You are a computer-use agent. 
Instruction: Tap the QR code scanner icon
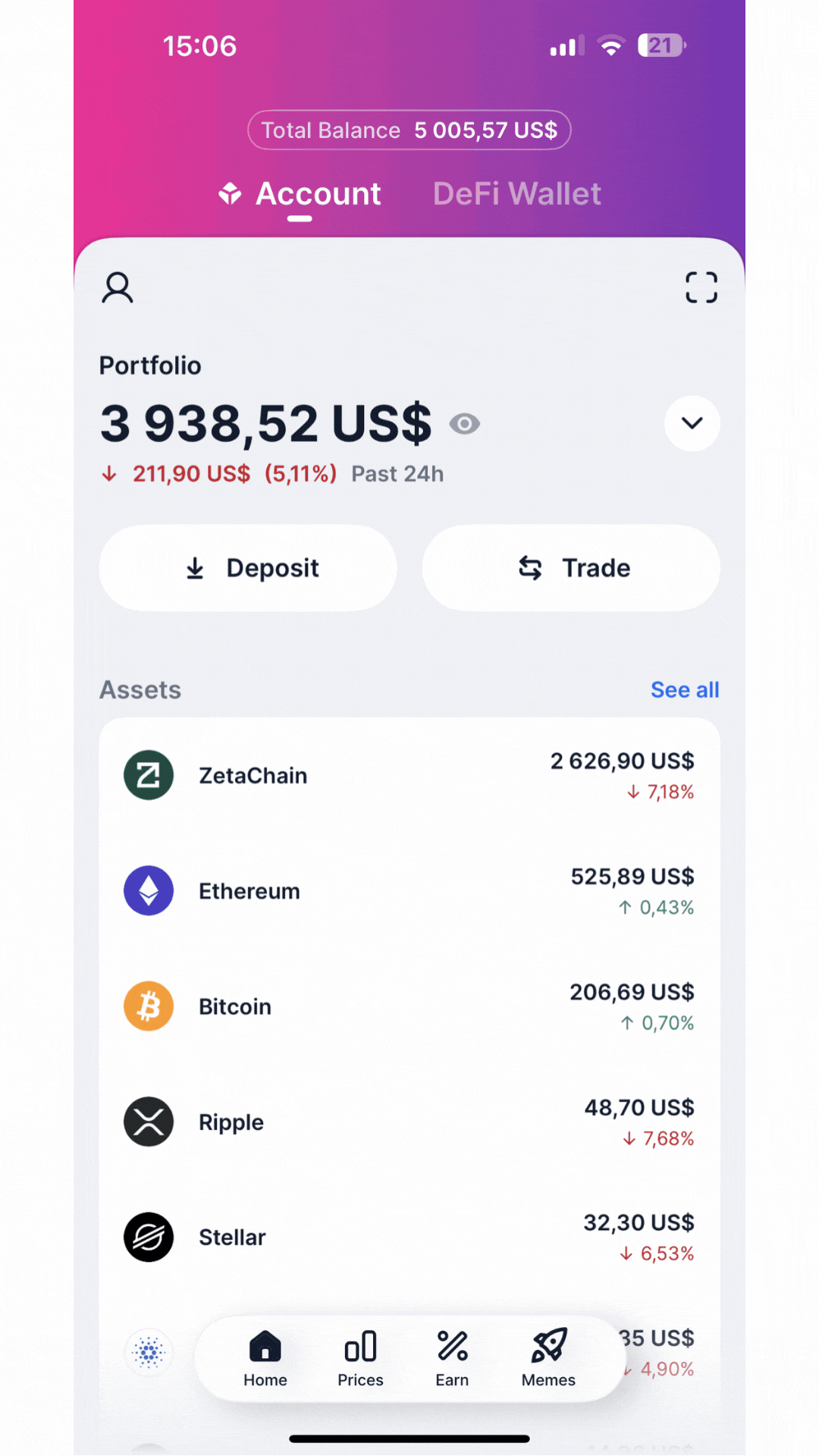[x=701, y=288]
